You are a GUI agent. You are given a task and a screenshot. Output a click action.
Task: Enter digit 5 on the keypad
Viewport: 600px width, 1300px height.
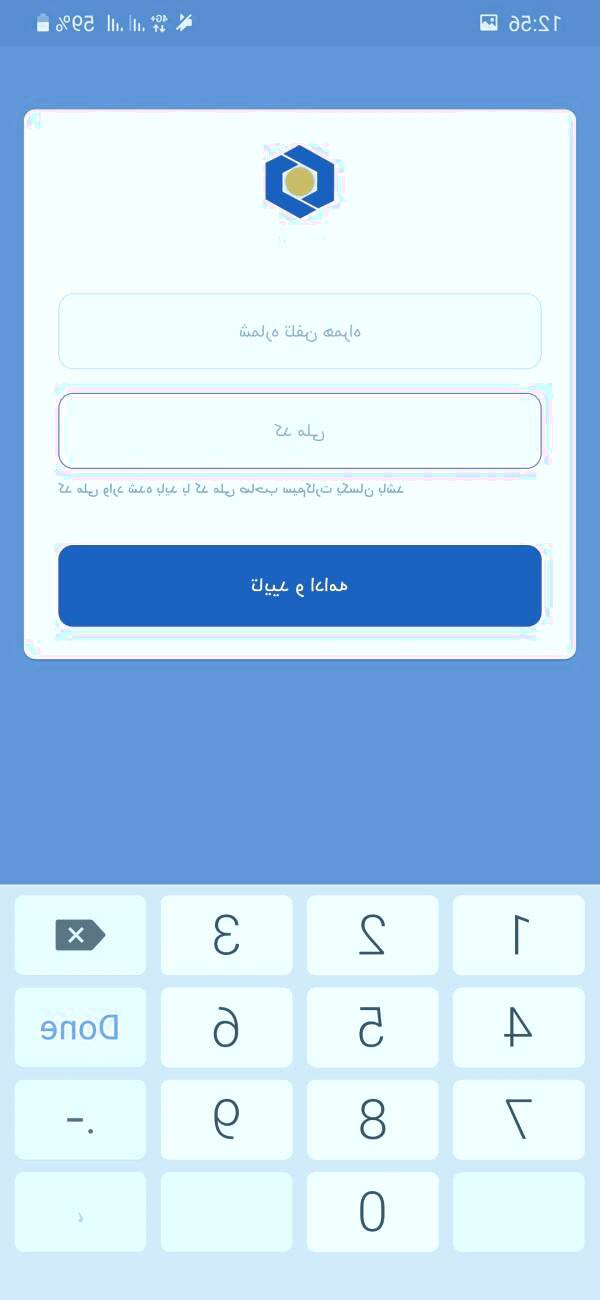(x=372, y=1027)
